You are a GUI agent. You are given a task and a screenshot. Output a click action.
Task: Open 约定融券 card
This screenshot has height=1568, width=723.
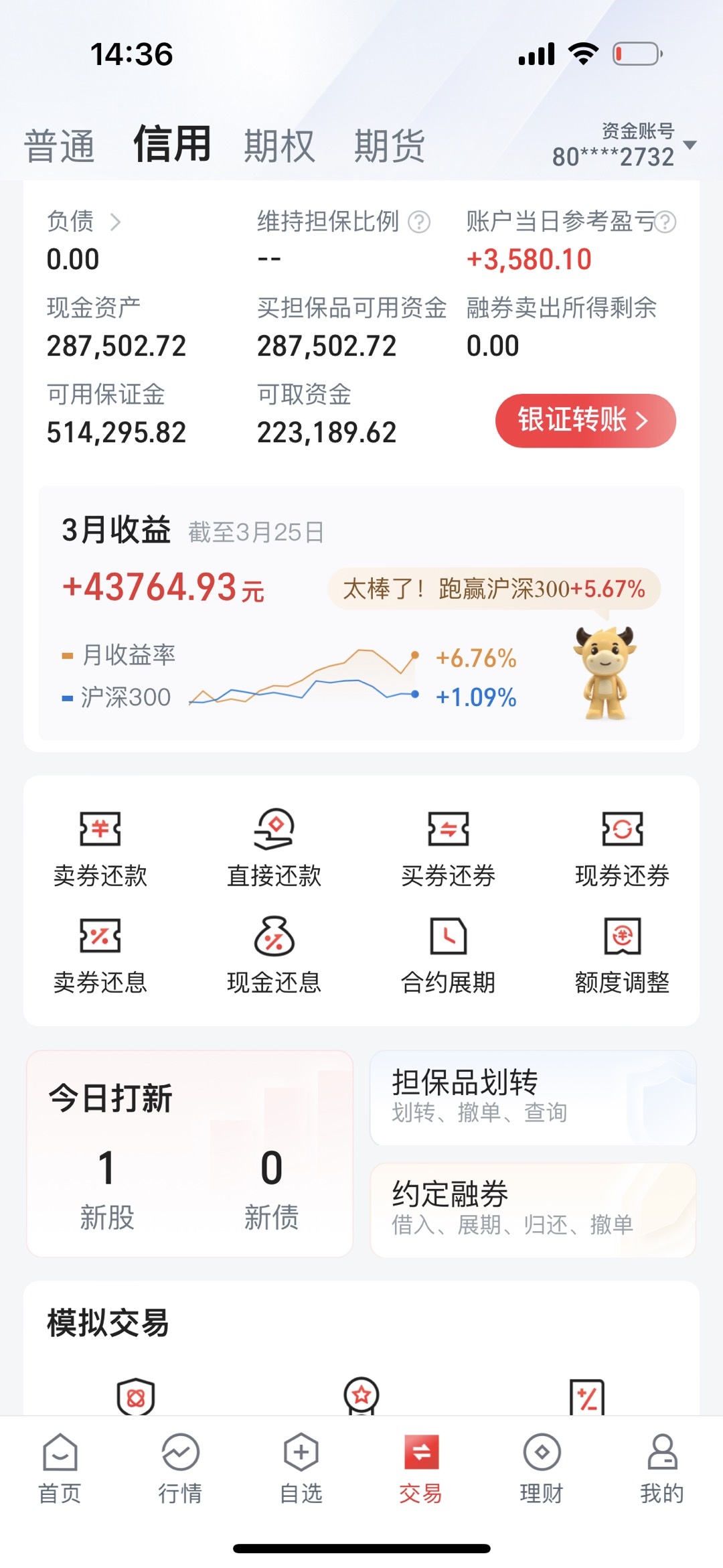pos(533,1210)
